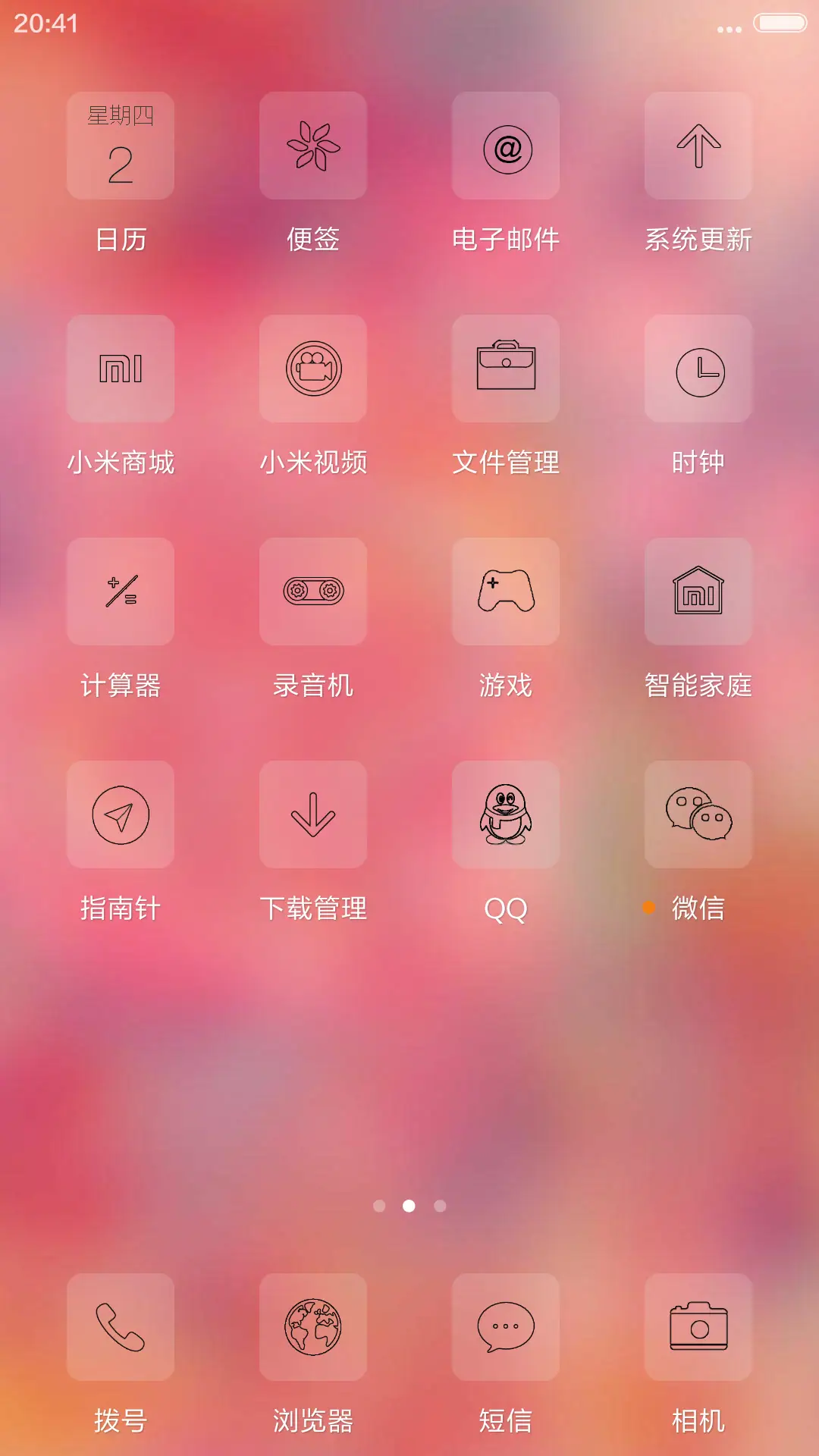This screenshot has width=819, height=1456.
Task: Open the 指南针 compass app
Action: pyautogui.click(x=120, y=814)
